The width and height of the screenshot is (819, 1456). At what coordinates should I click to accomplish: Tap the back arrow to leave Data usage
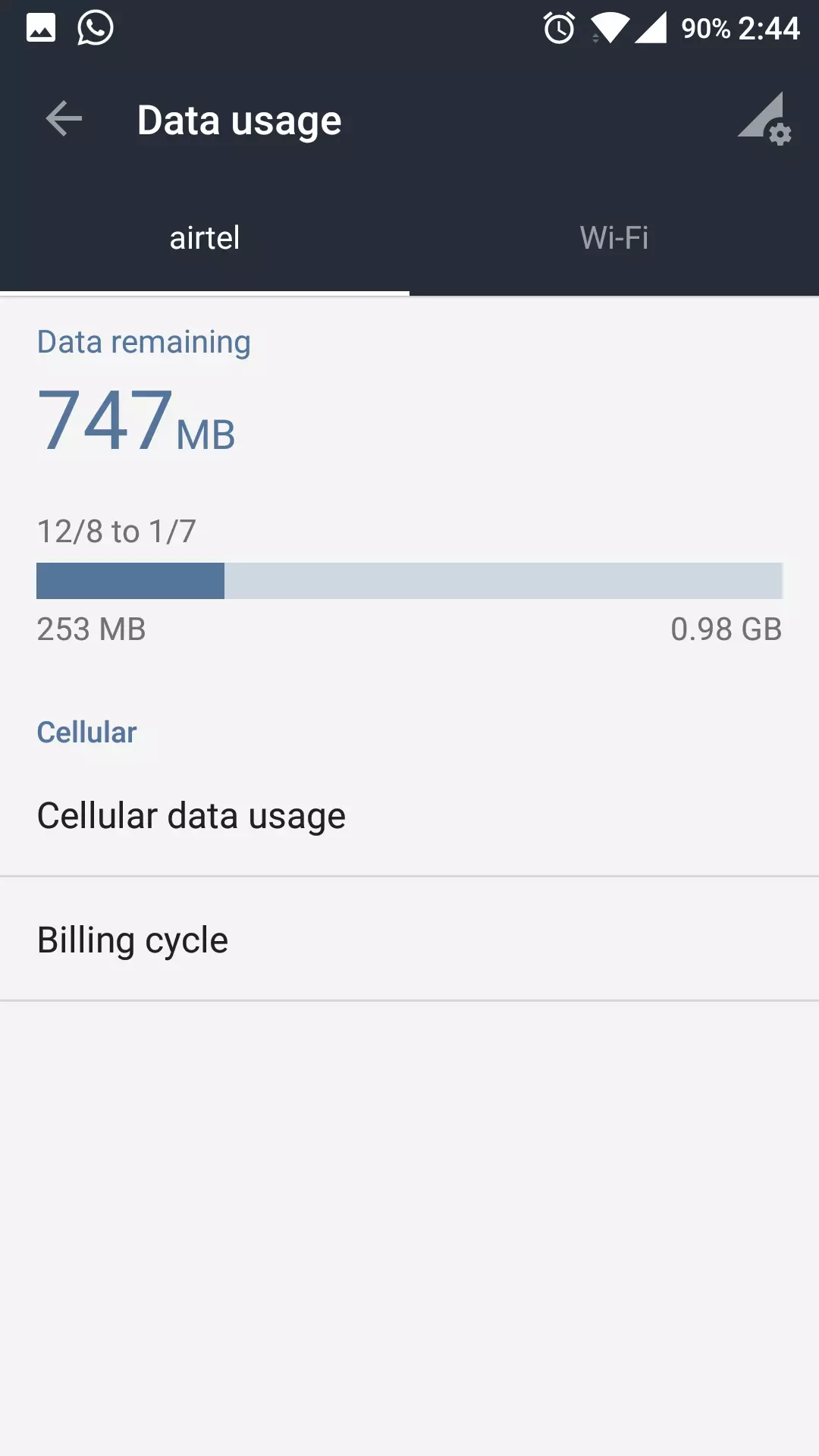click(64, 119)
